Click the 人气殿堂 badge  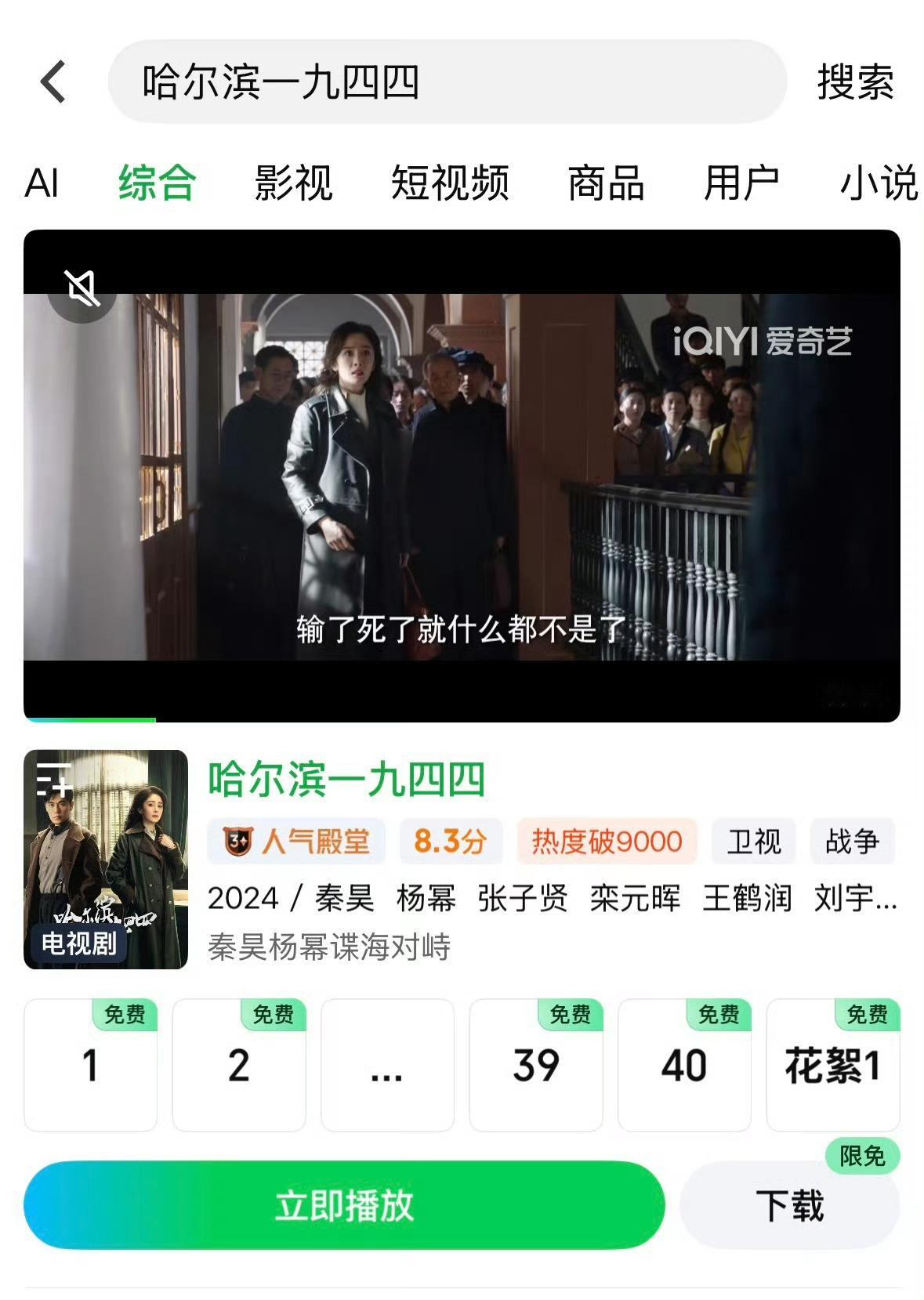[x=296, y=840]
